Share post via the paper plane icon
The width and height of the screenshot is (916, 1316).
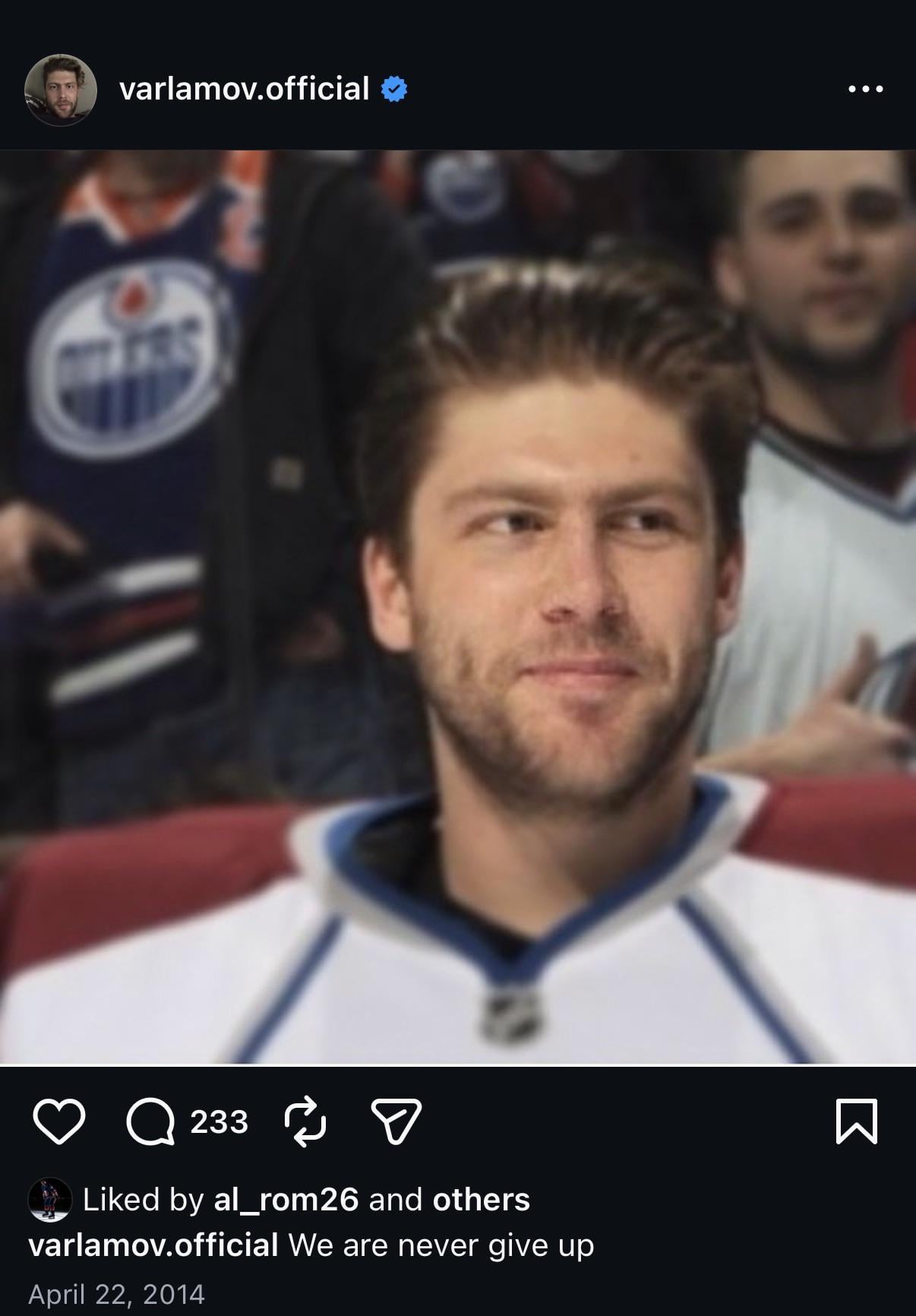(x=396, y=1121)
